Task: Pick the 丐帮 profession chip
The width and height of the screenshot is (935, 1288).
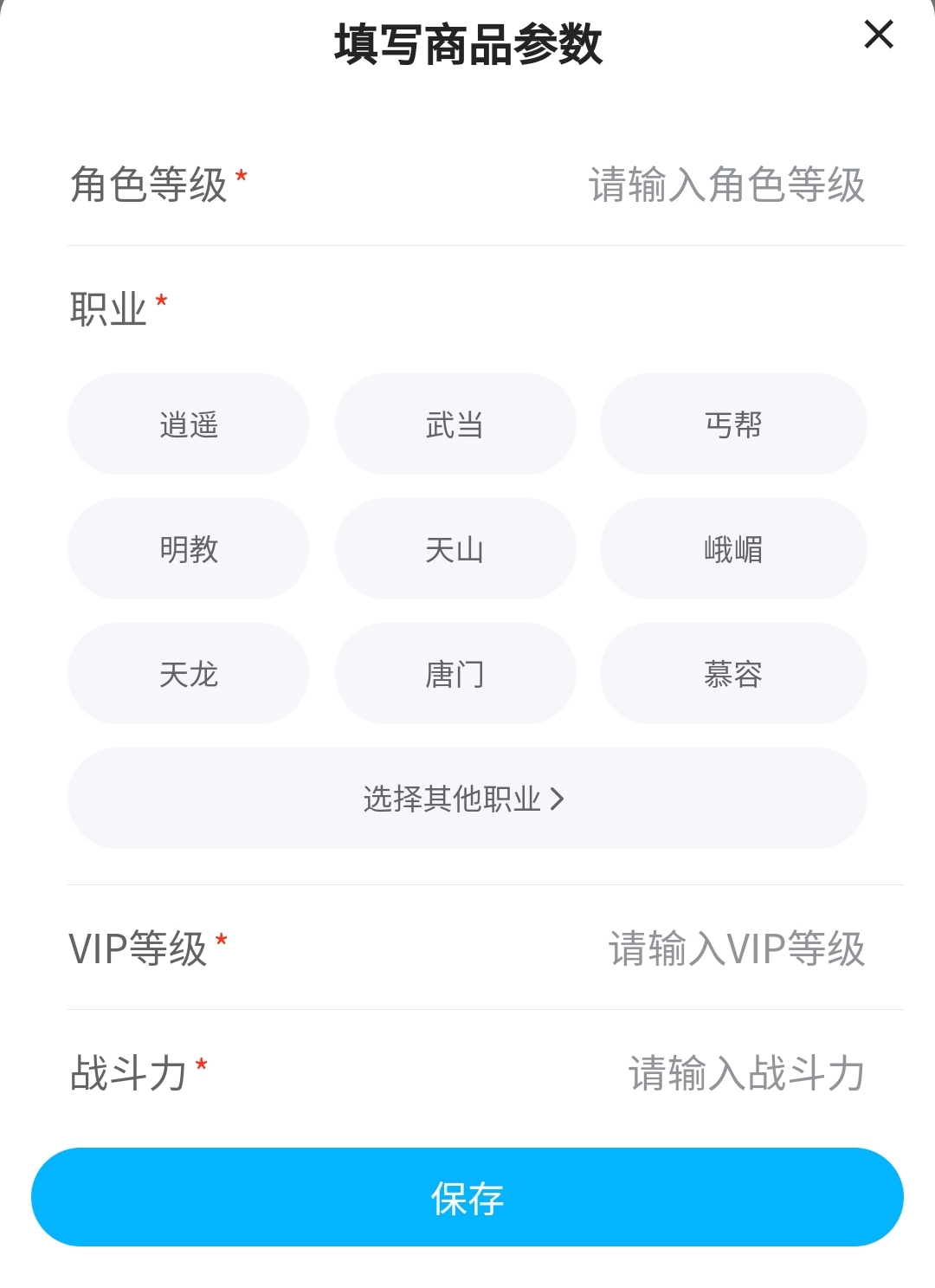Action: (732, 424)
